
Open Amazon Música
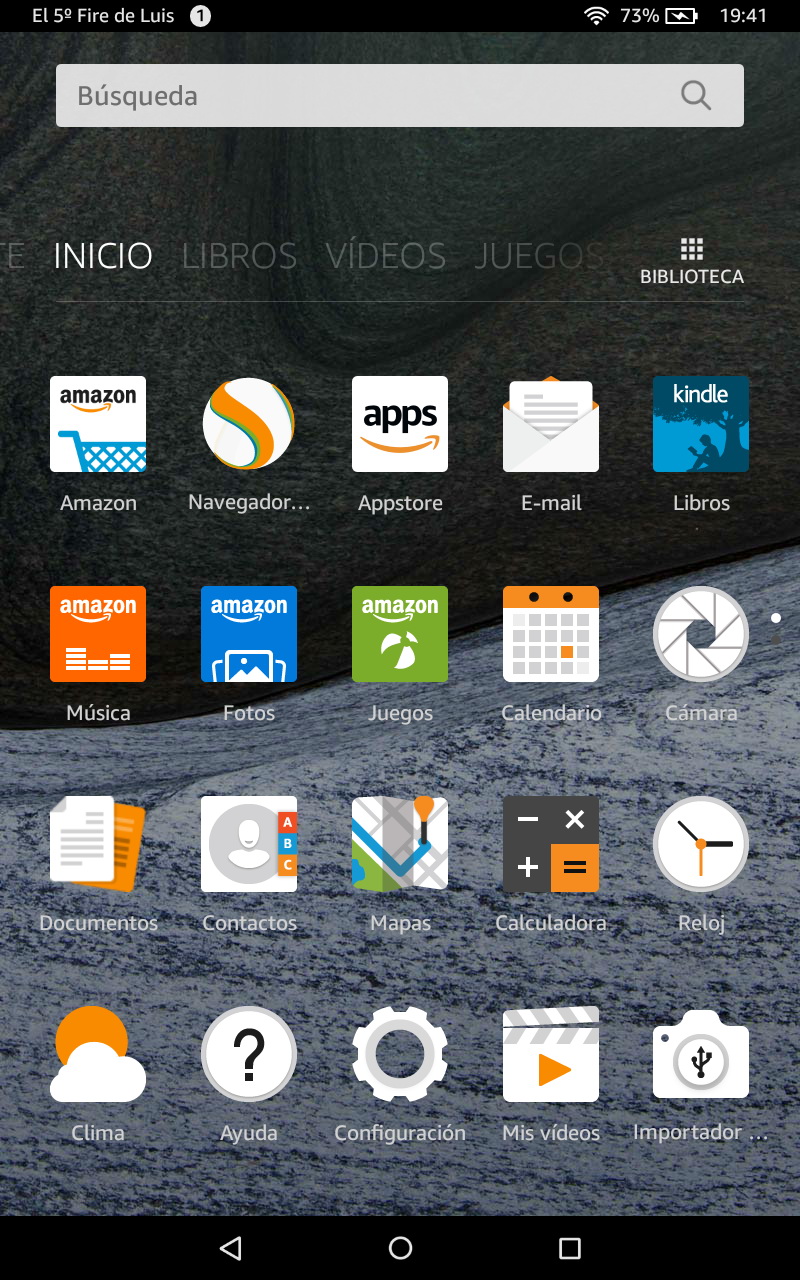98,634
